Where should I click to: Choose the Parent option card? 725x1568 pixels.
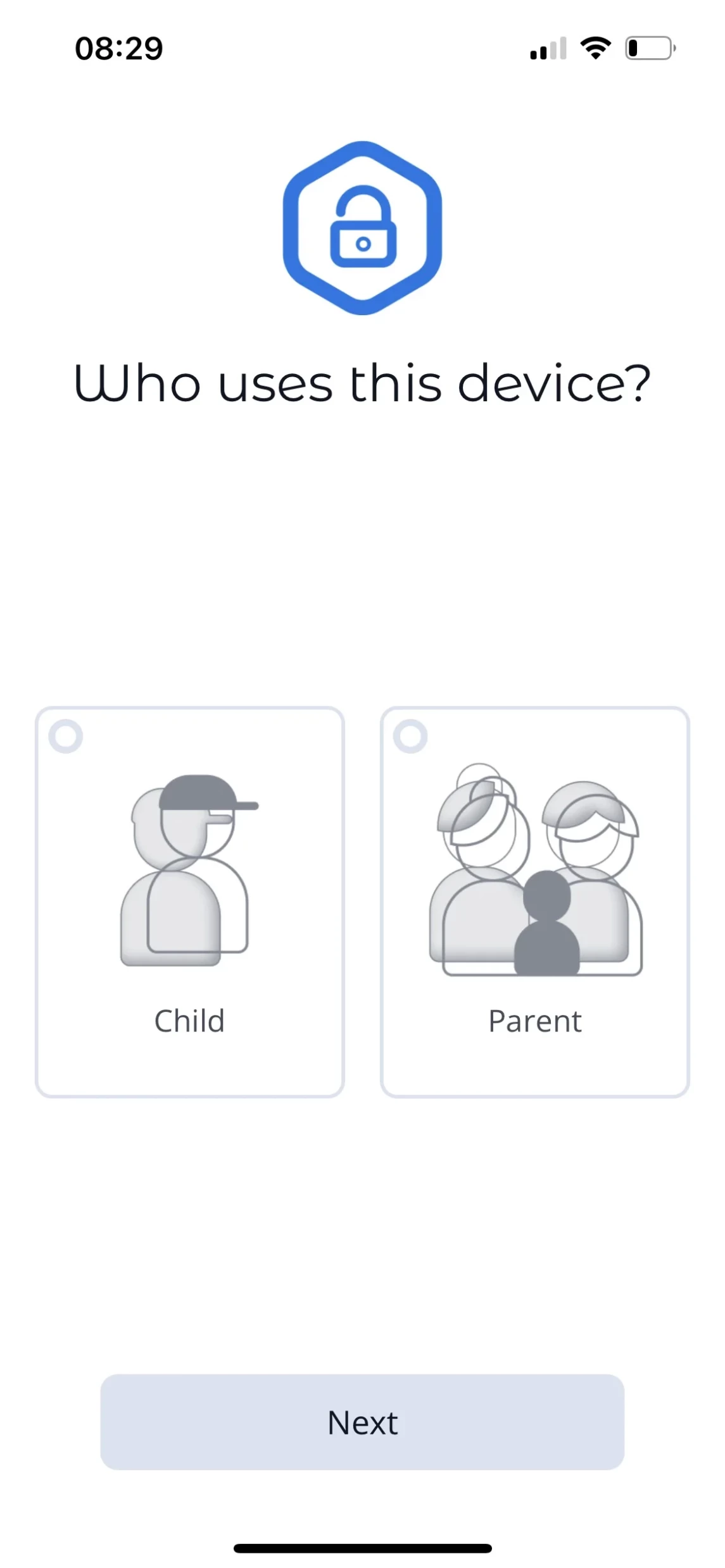point(534,902)
